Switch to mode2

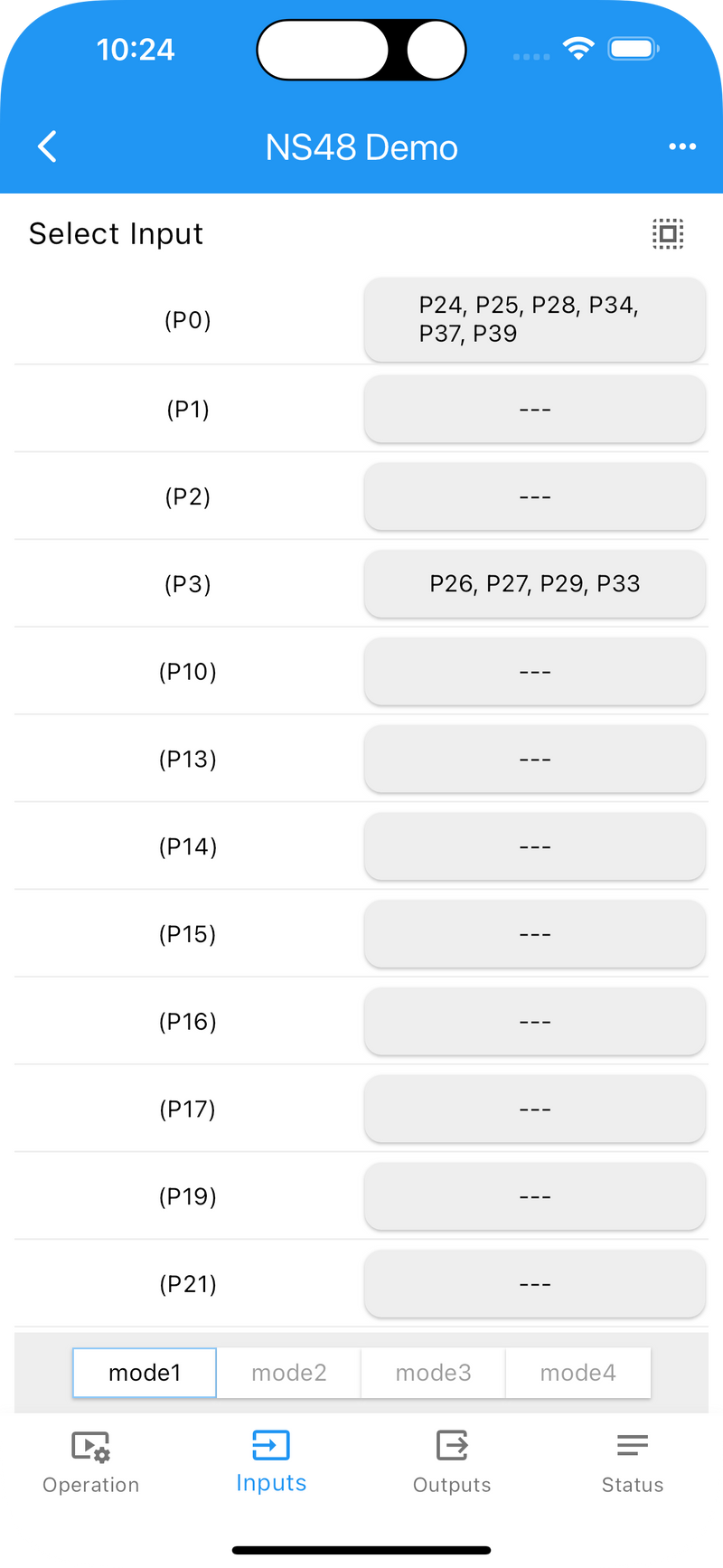(289, 1373)
